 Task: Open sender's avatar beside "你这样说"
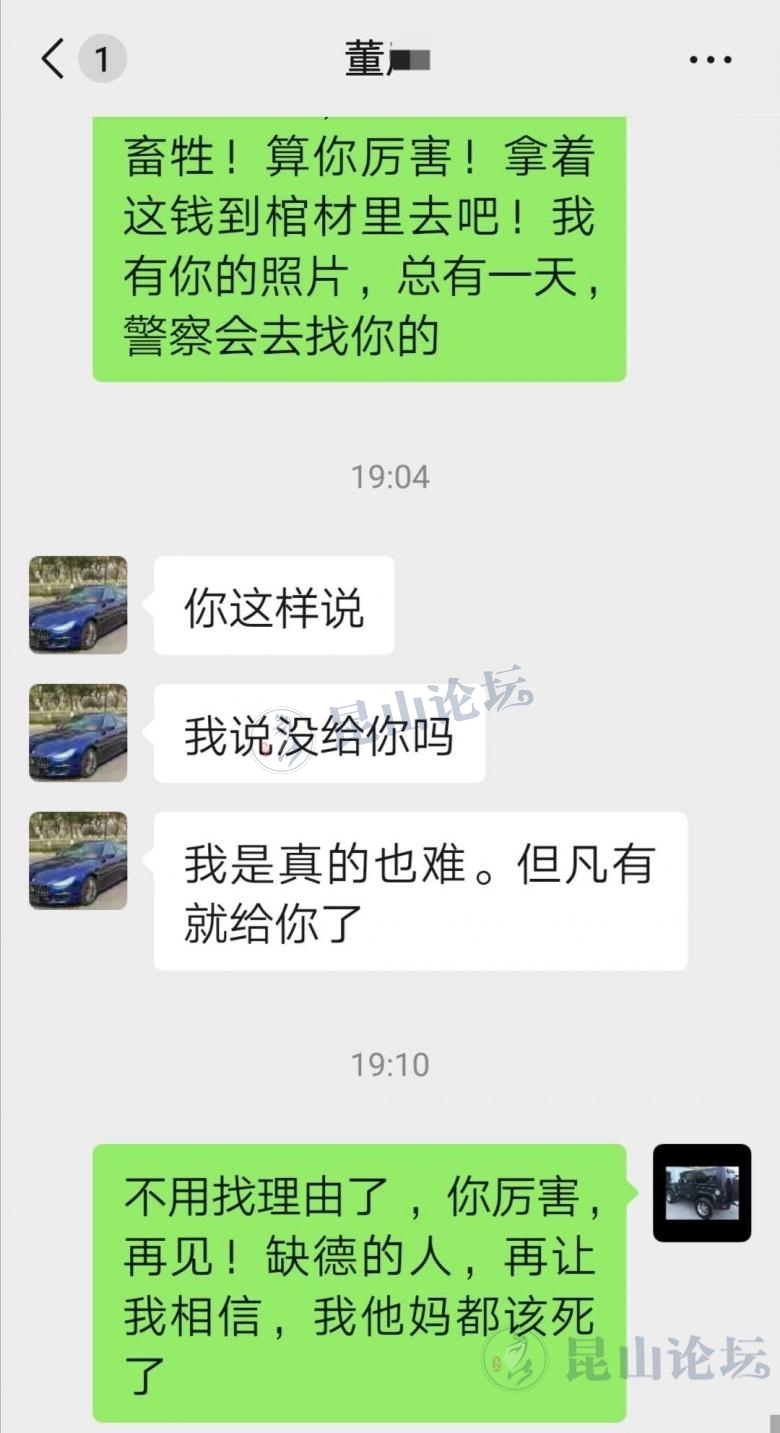[78, 605]
